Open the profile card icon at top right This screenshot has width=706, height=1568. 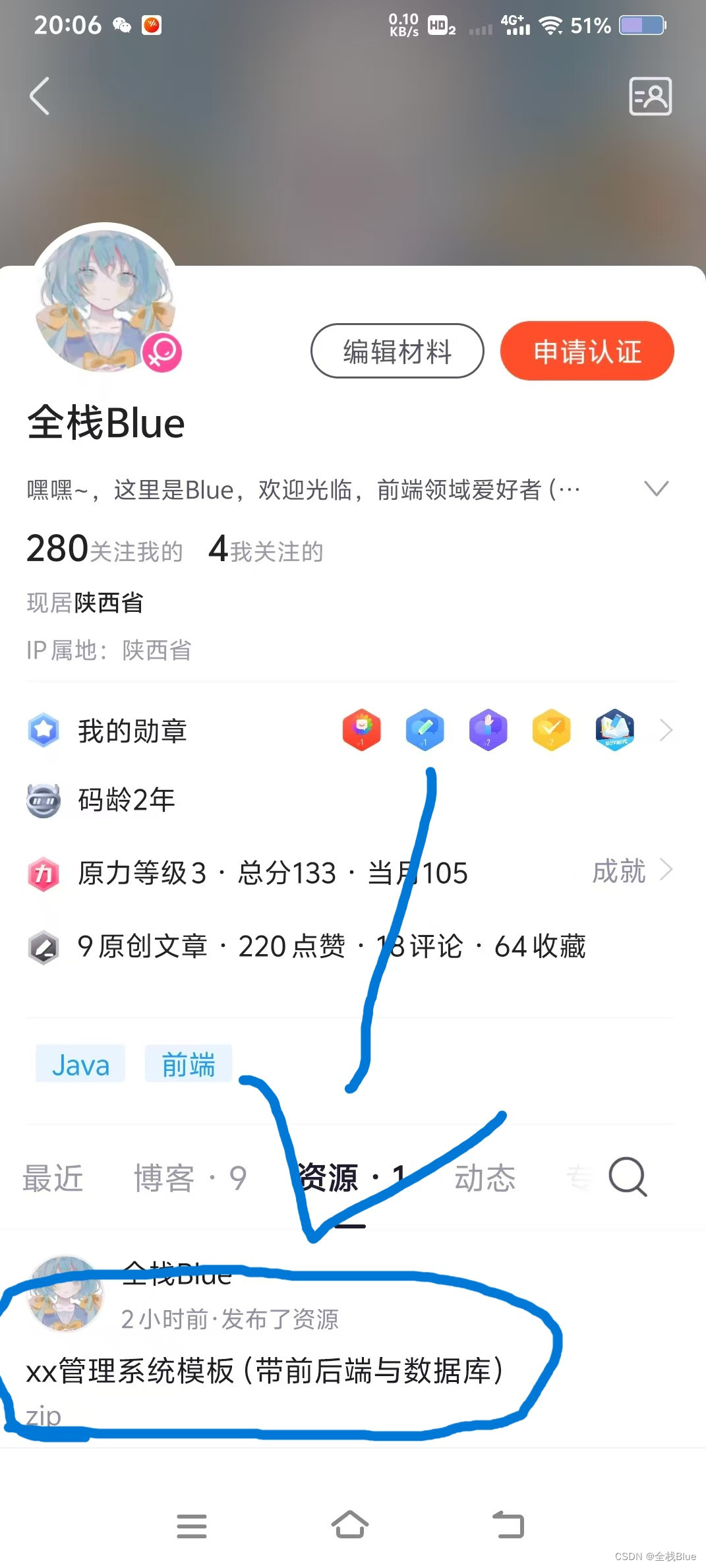[650, 96]
